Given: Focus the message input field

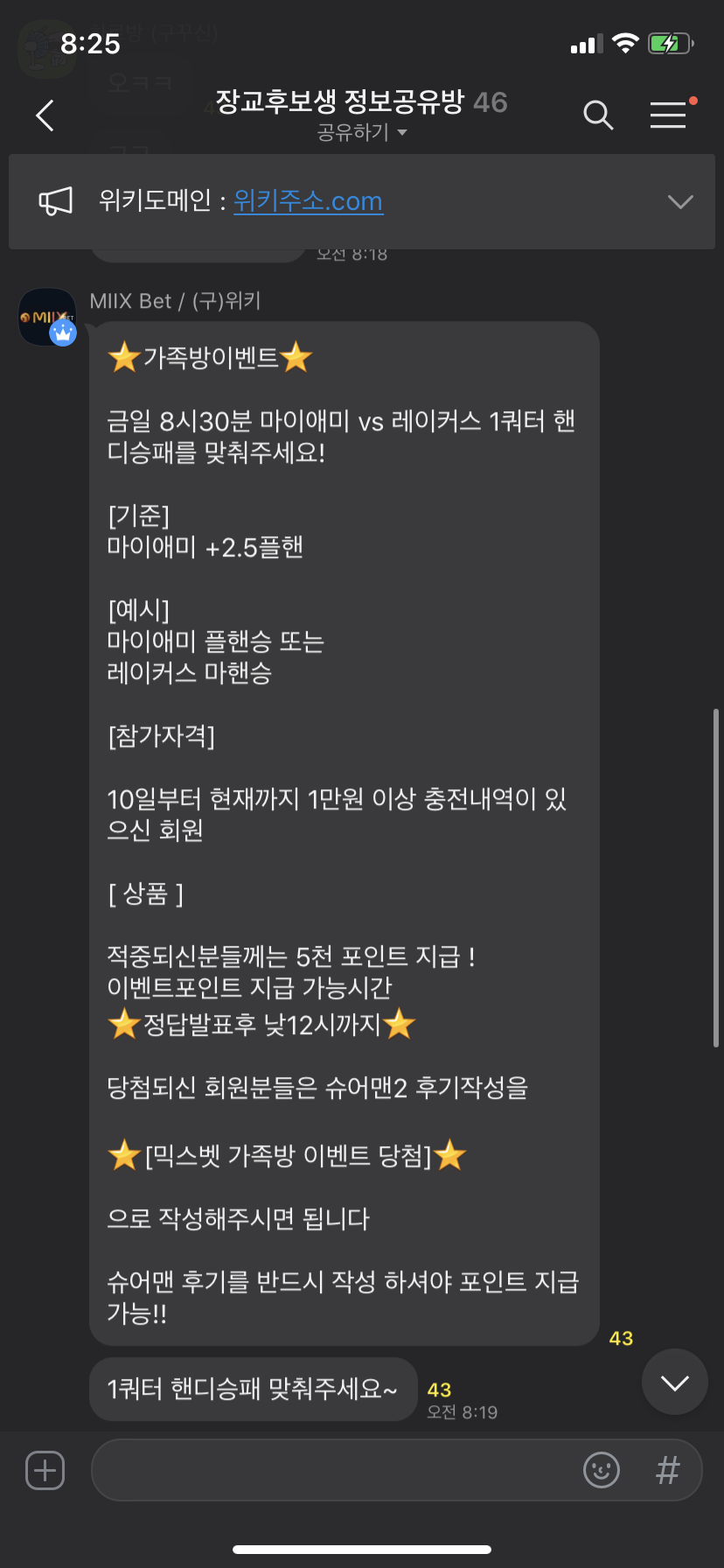Looking at the screenshot, I should tap(332, 1470).
